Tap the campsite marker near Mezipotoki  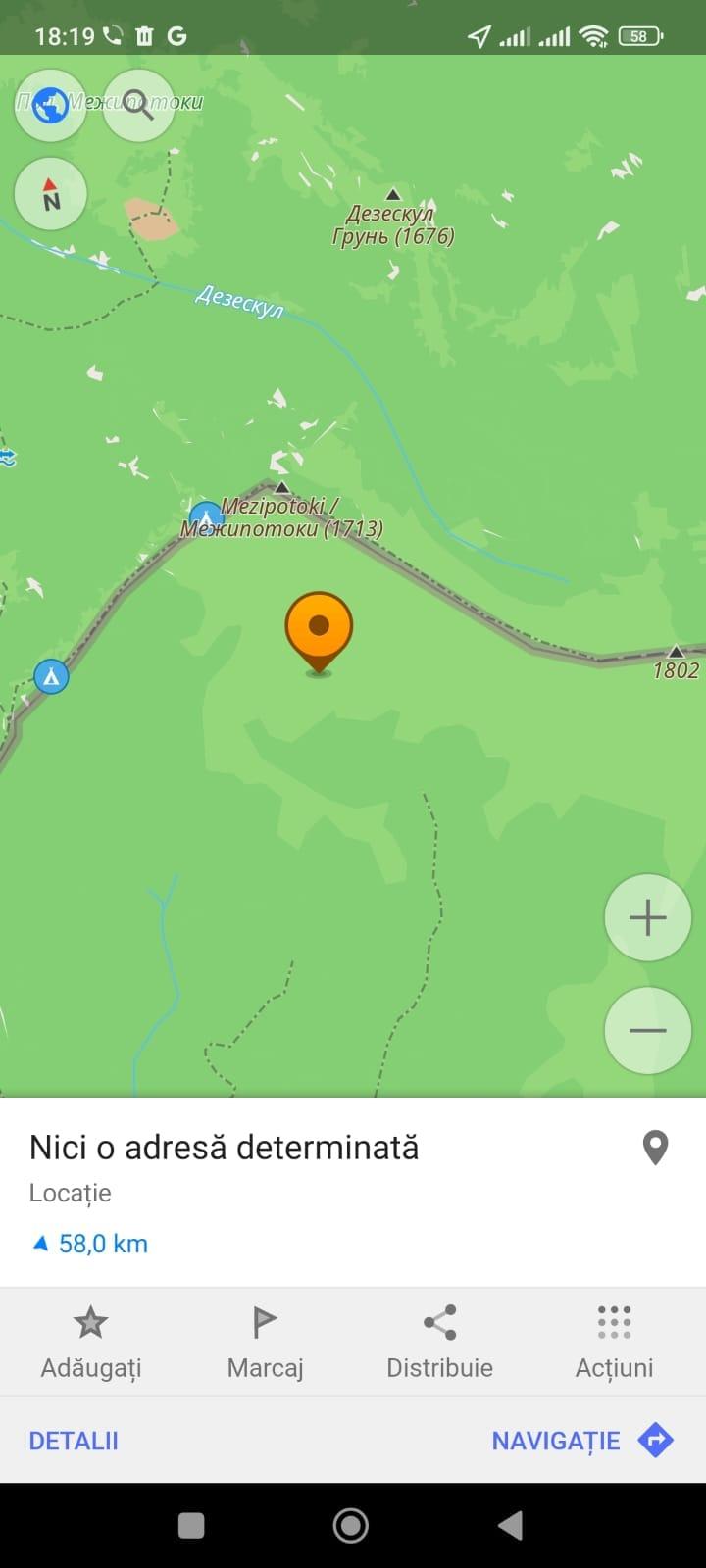tap(206, 515)
